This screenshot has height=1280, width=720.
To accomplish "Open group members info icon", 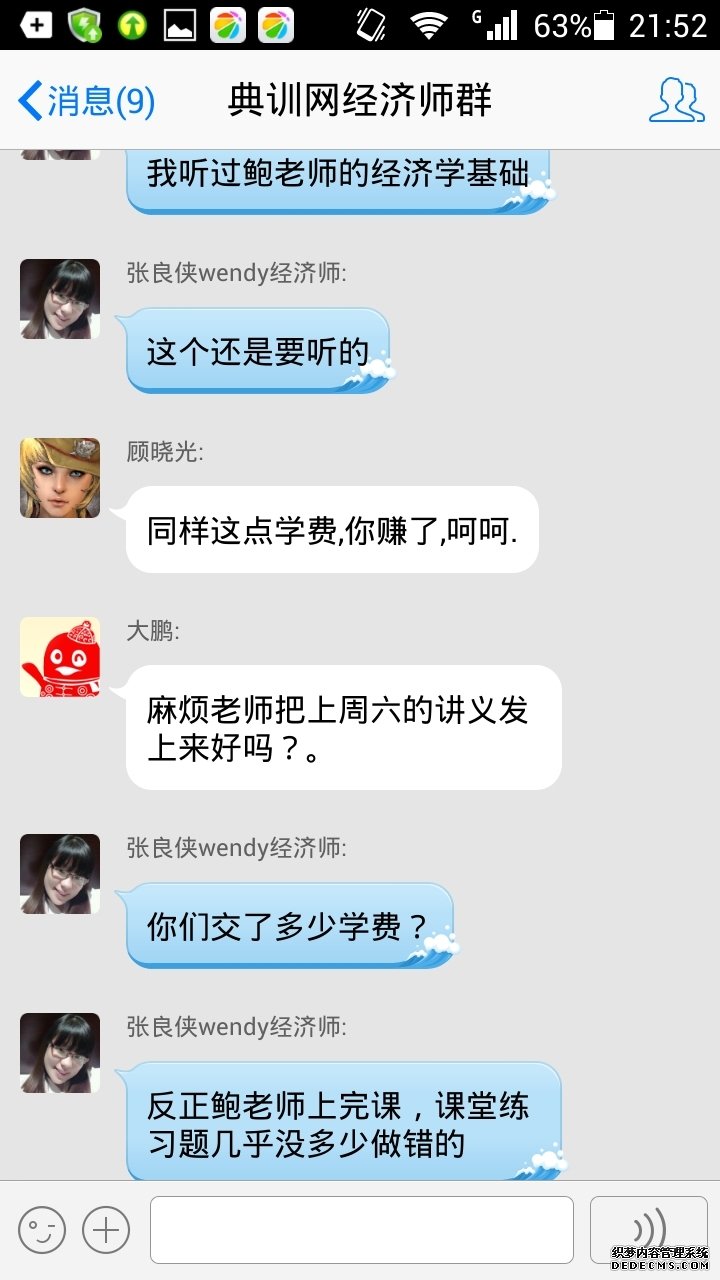I will (x=676, y=101).
